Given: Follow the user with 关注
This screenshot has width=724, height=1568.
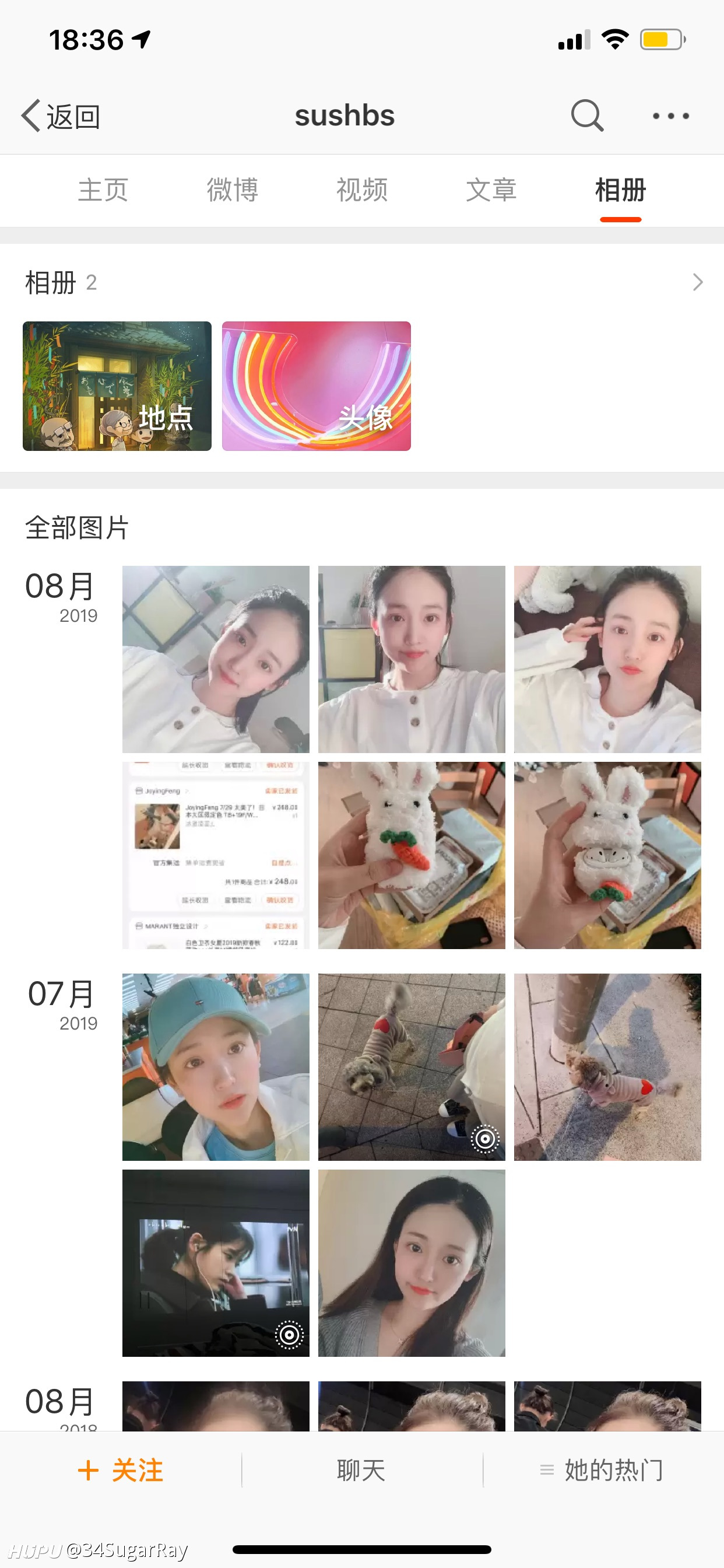Looking at the screenshot, I should (121, 1470).
